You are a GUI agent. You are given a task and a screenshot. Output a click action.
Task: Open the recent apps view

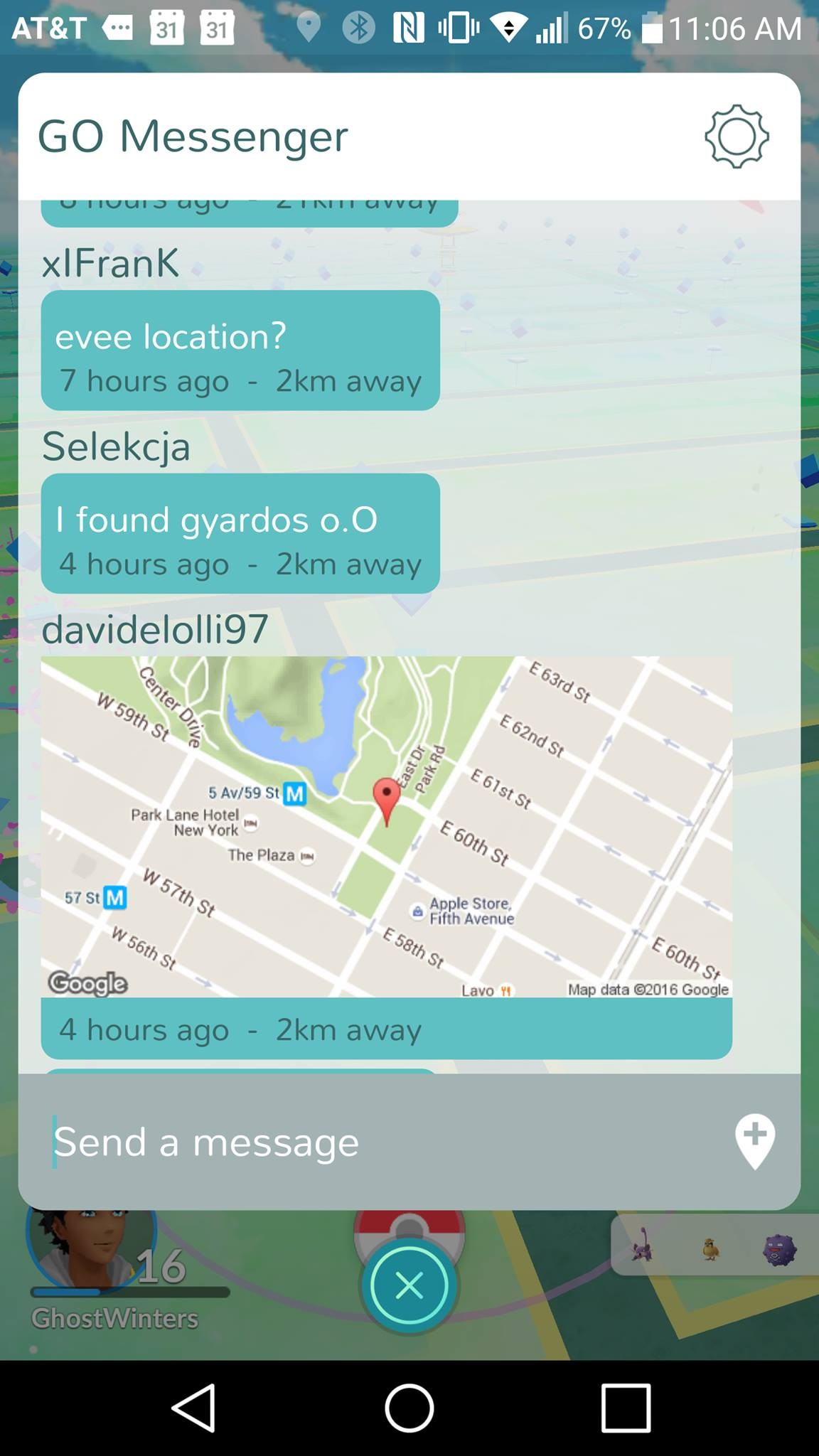626,1408
